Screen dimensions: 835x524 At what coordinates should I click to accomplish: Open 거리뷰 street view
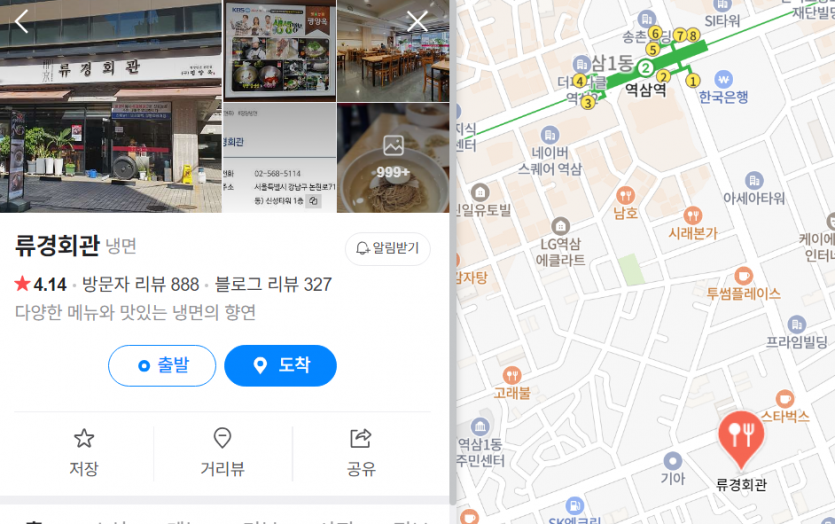click(x=222, y=451)
